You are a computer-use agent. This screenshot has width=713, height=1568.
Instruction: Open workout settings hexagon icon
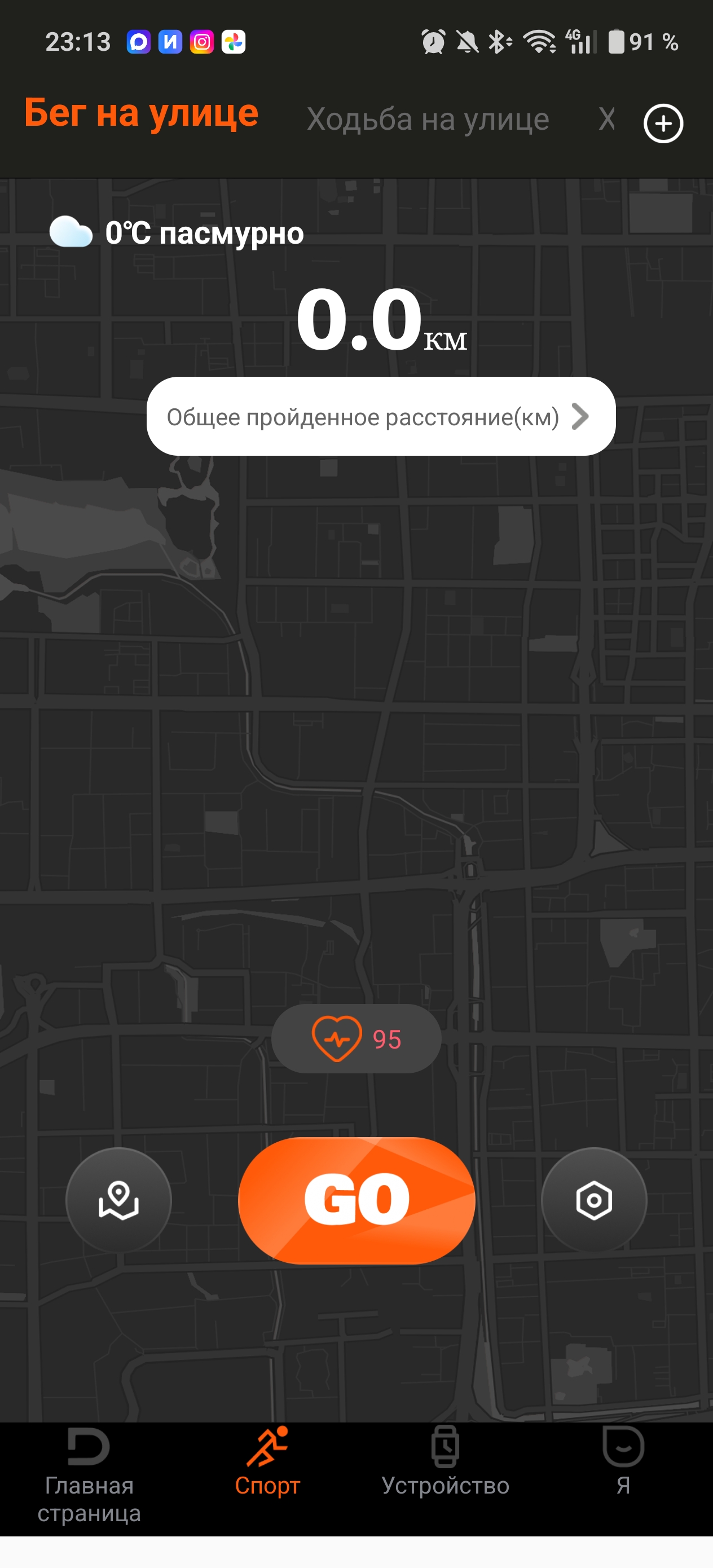pyautogui.click(x=593, y=1200)
